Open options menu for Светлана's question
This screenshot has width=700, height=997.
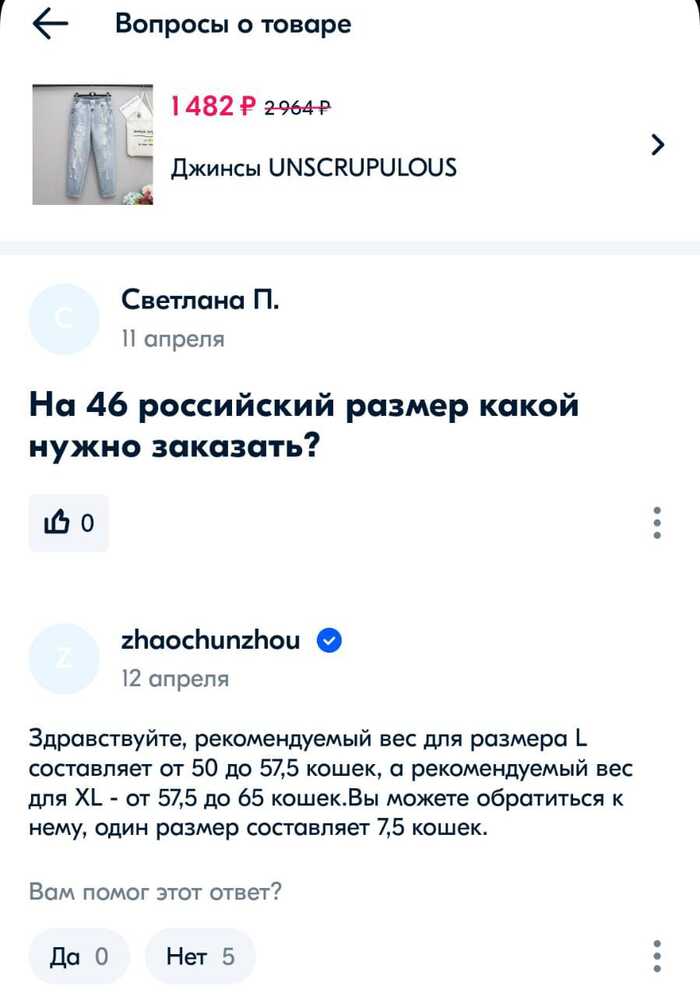[657, 523]
